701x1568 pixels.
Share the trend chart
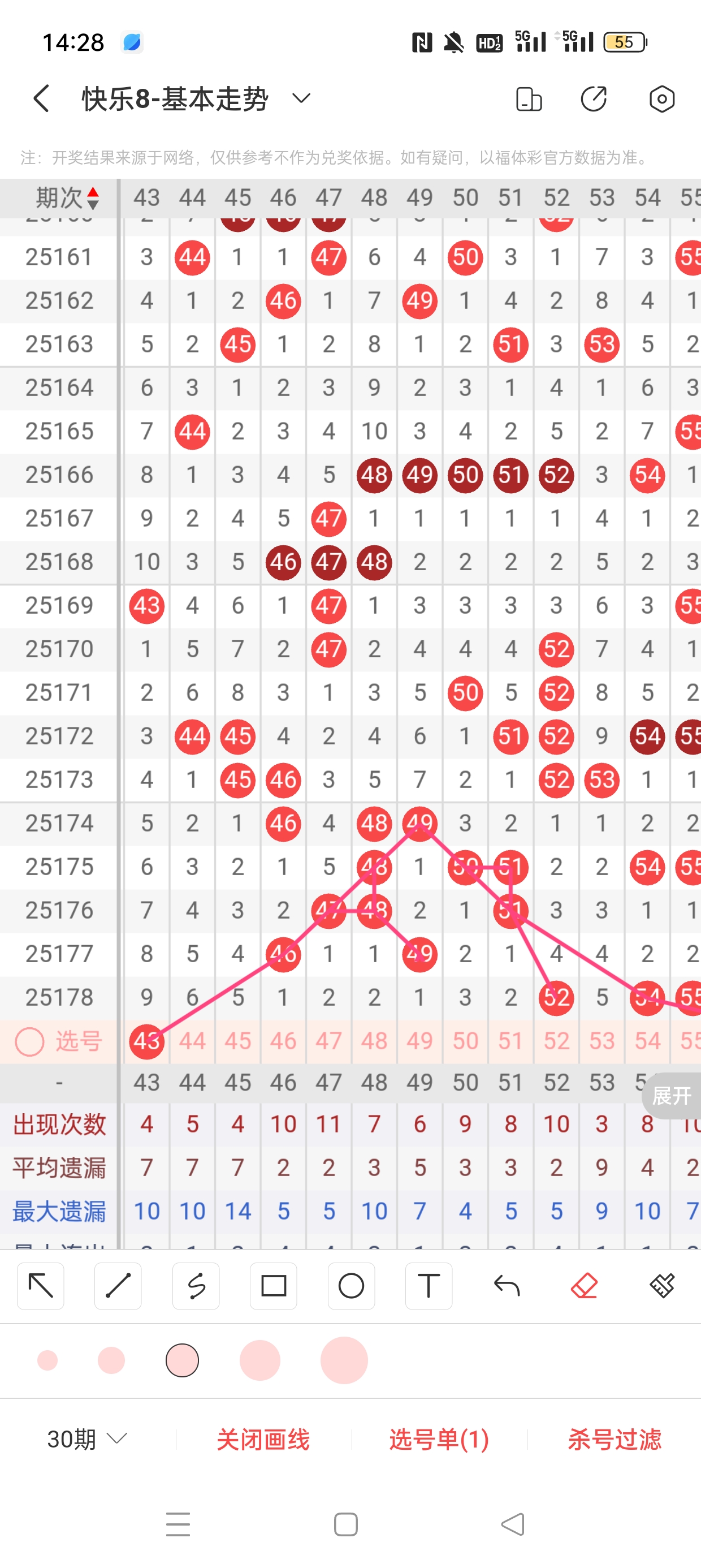point(593,98)
